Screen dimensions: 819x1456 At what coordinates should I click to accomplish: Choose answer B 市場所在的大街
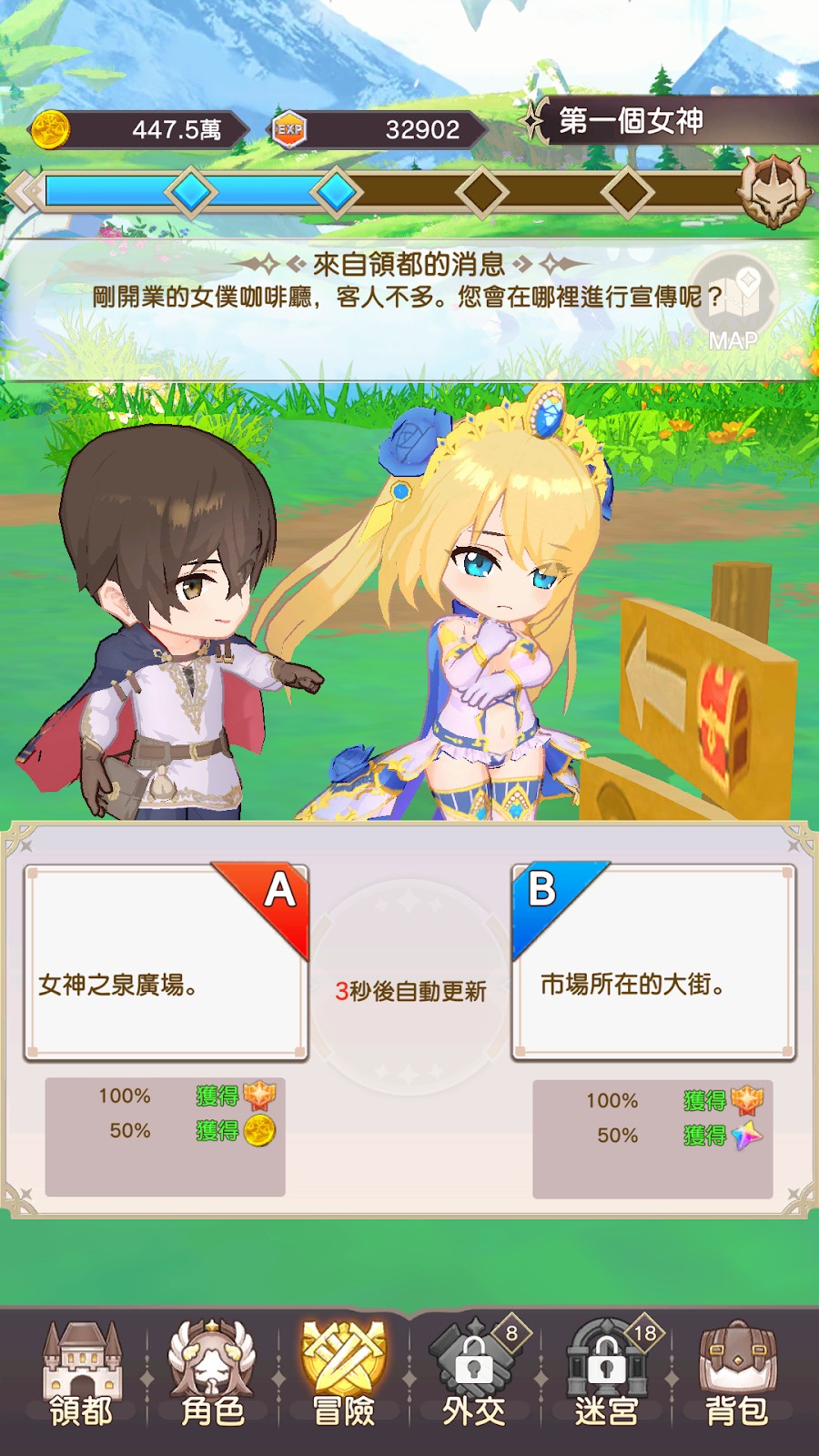[653, 963]
